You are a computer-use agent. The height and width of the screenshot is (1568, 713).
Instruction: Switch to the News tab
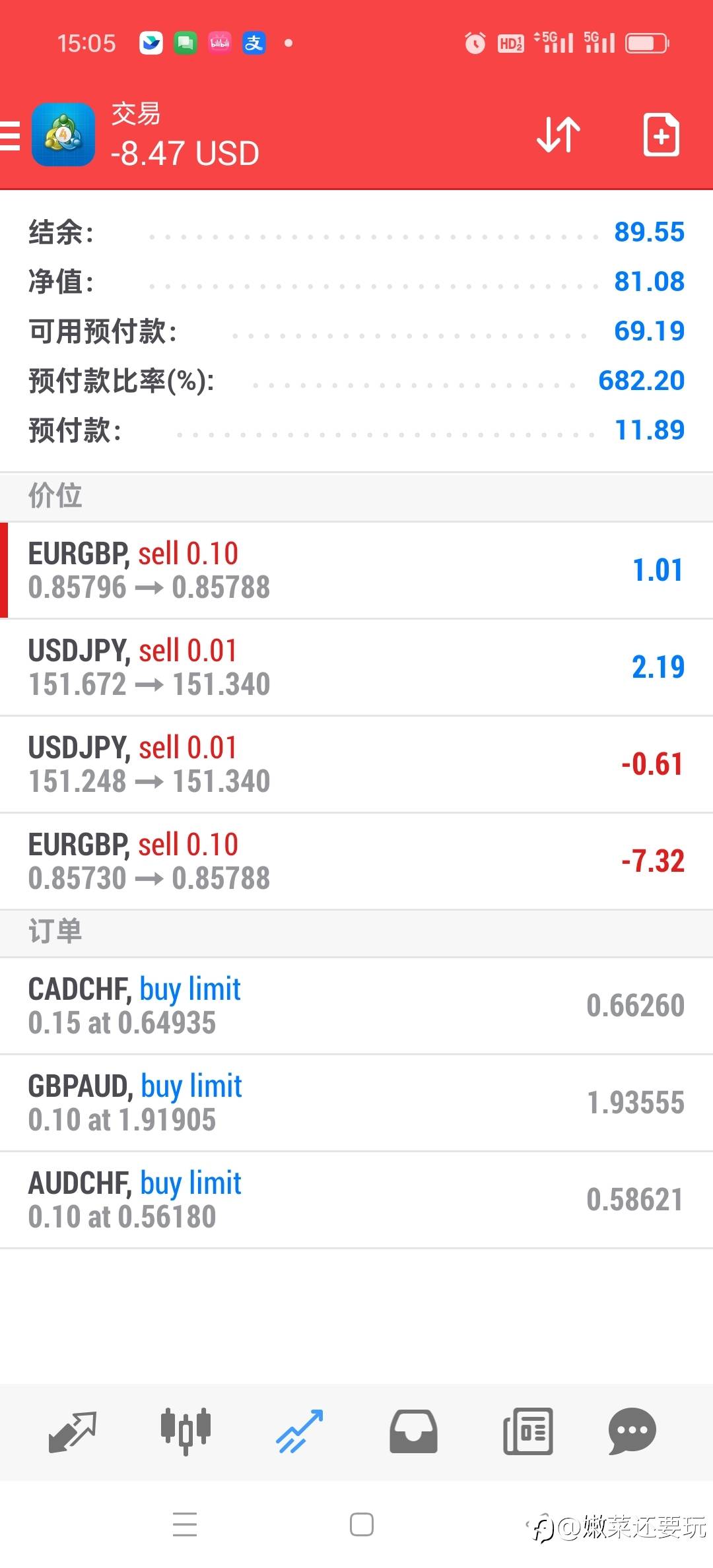527,1431
